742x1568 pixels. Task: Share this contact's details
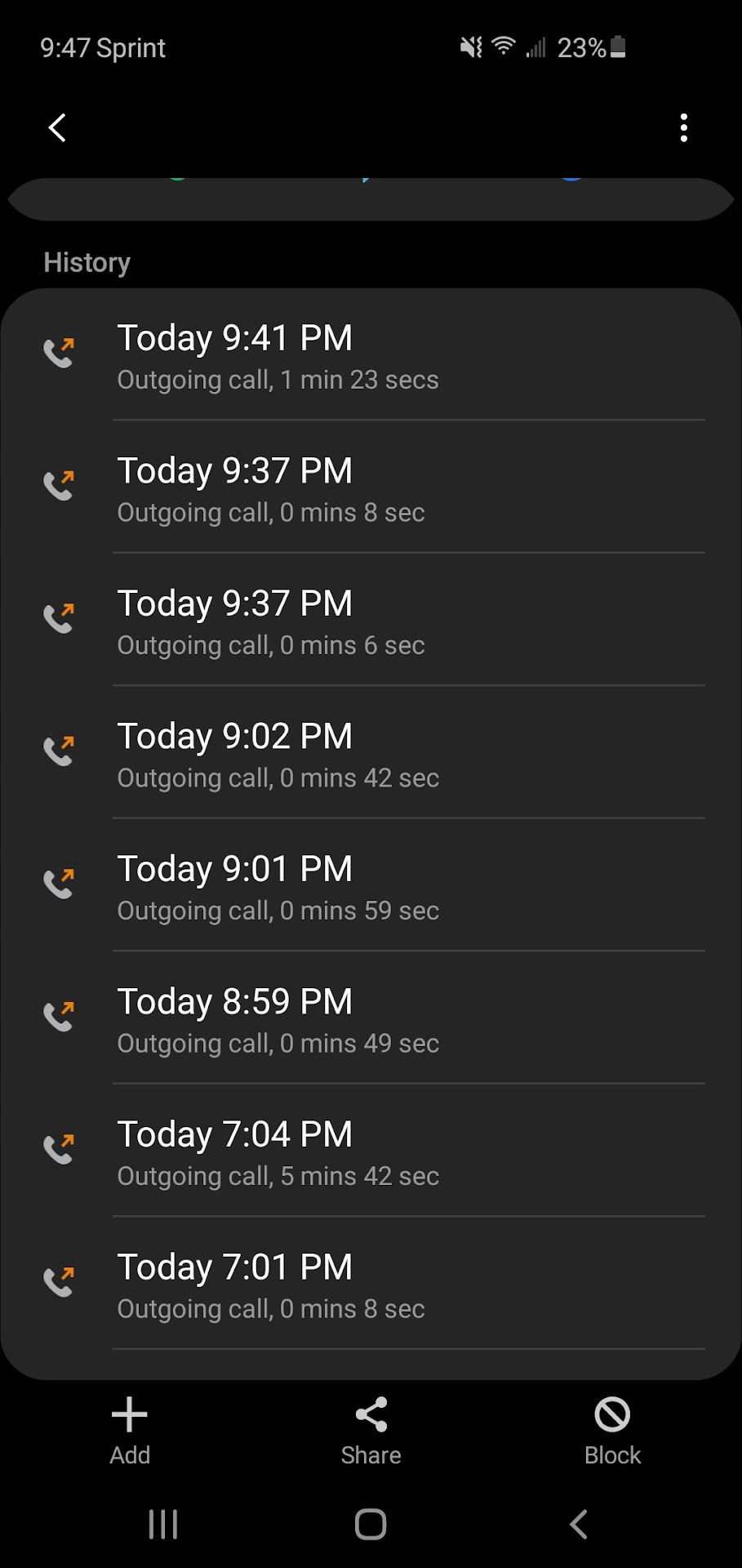coord(371,1430)
